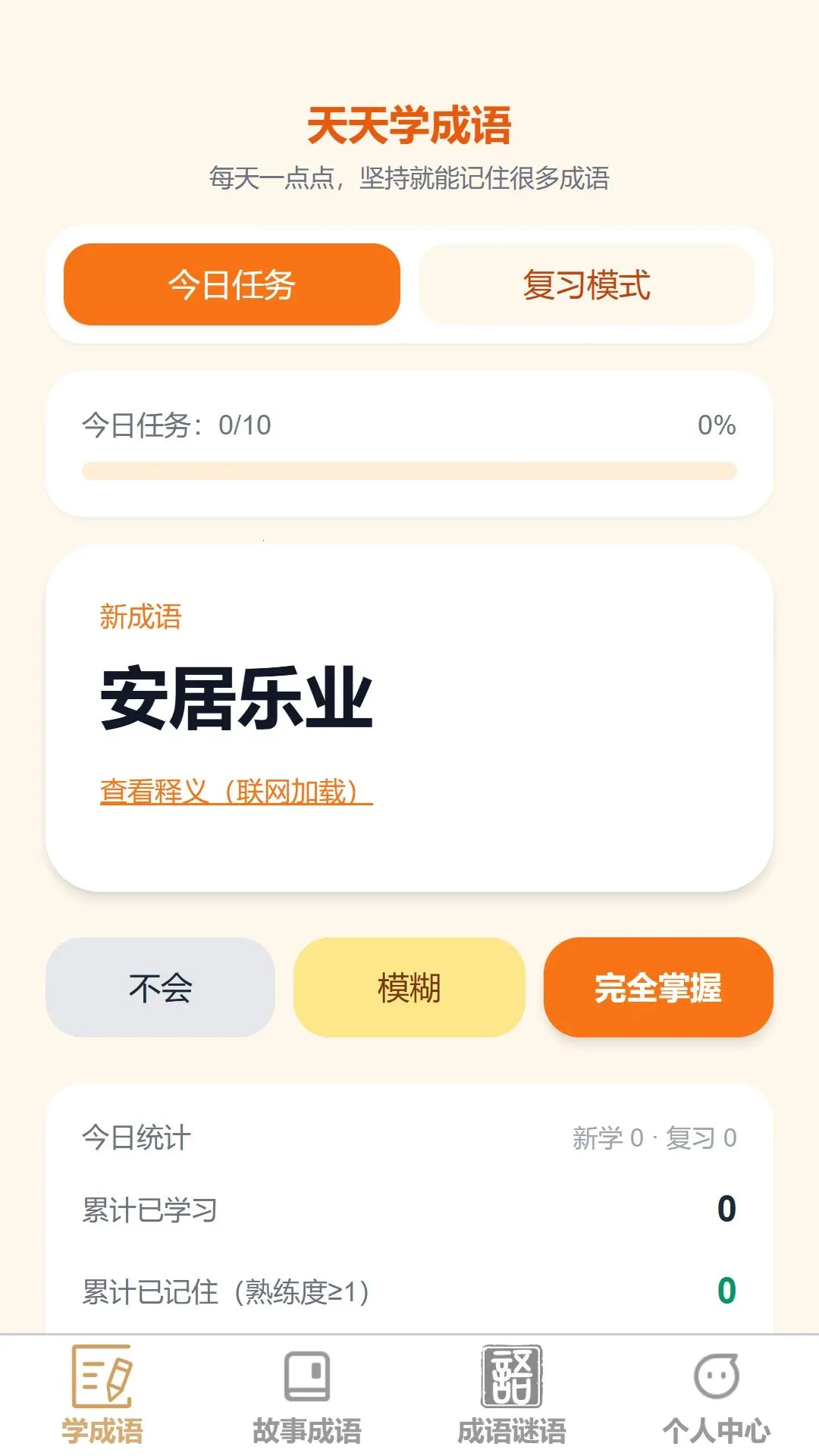
Task: Mark the idiom as 不会
Action: [160, 987]
